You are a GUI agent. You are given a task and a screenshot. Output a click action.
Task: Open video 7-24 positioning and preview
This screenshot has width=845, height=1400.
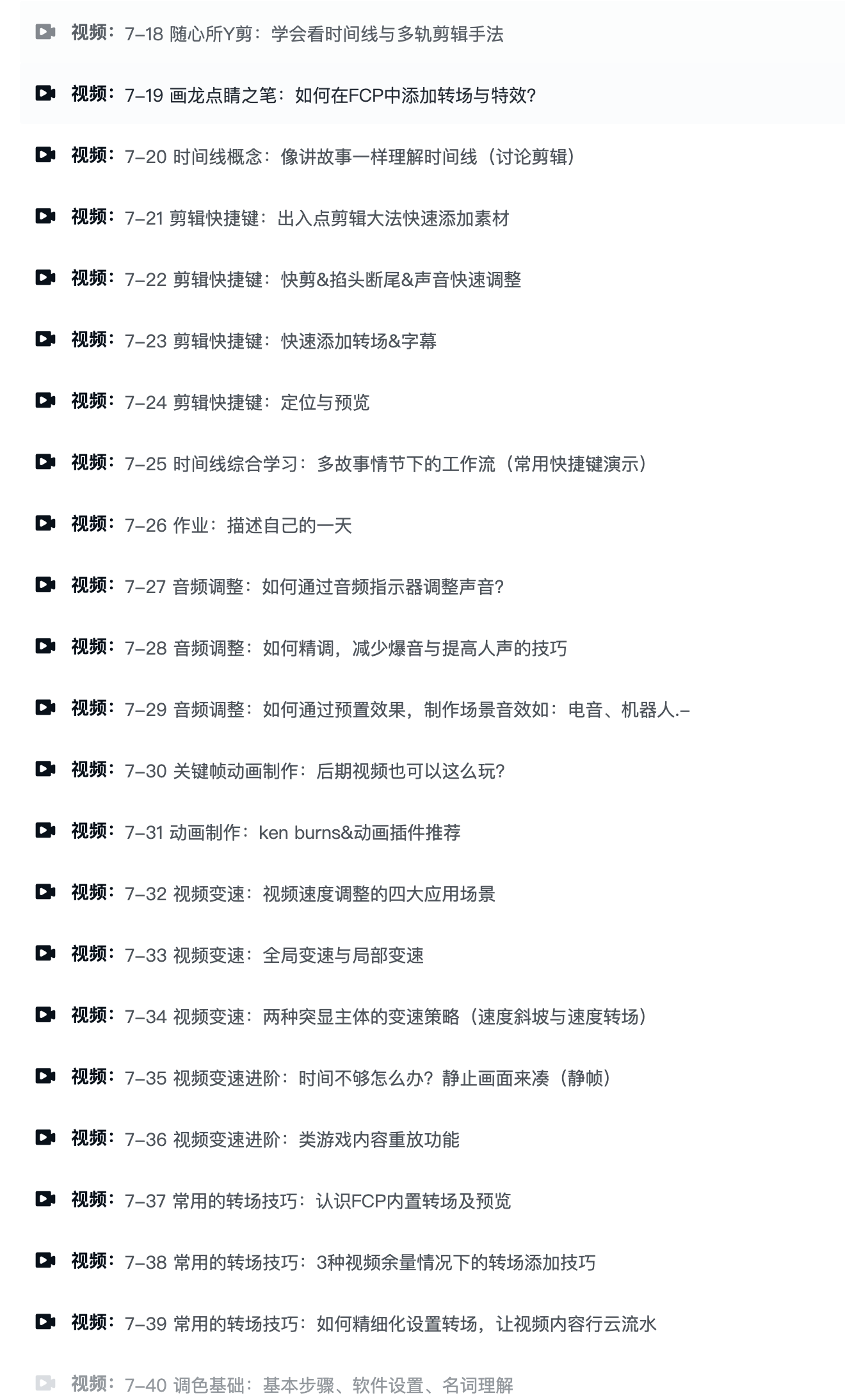(247, 402)
